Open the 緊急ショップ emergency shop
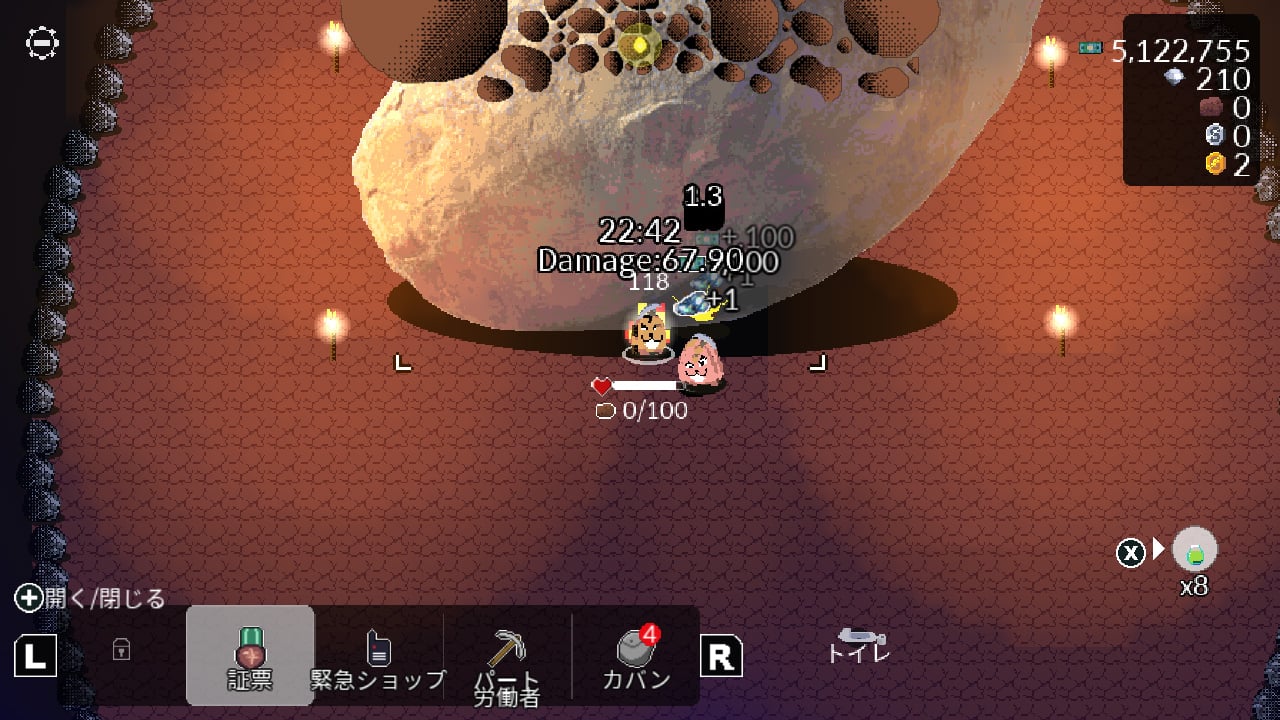Screen dimensions: 1280x720 pyautogui.click(x=378, y=656)
